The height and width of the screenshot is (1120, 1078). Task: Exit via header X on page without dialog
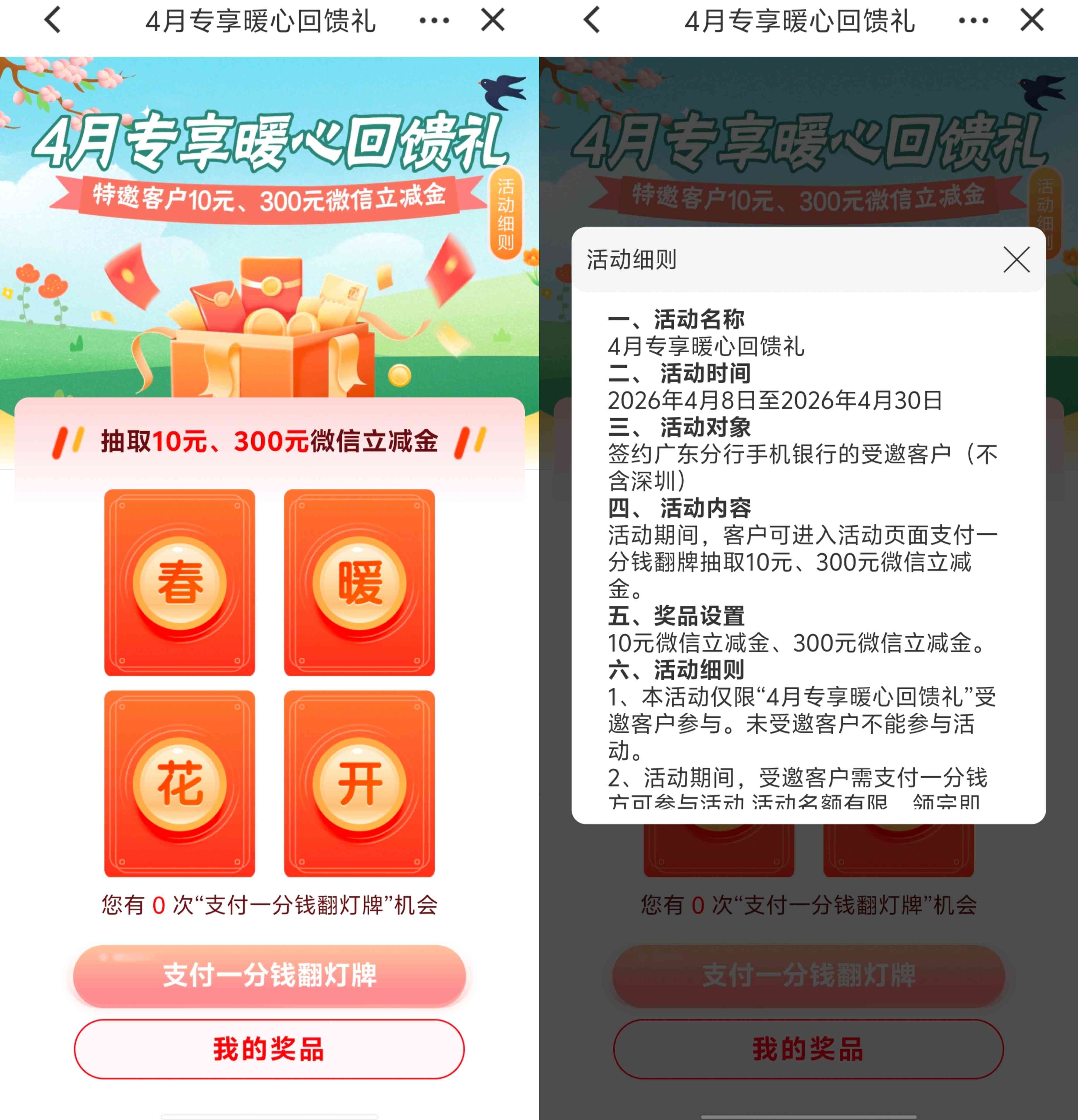tap(493, 20)
